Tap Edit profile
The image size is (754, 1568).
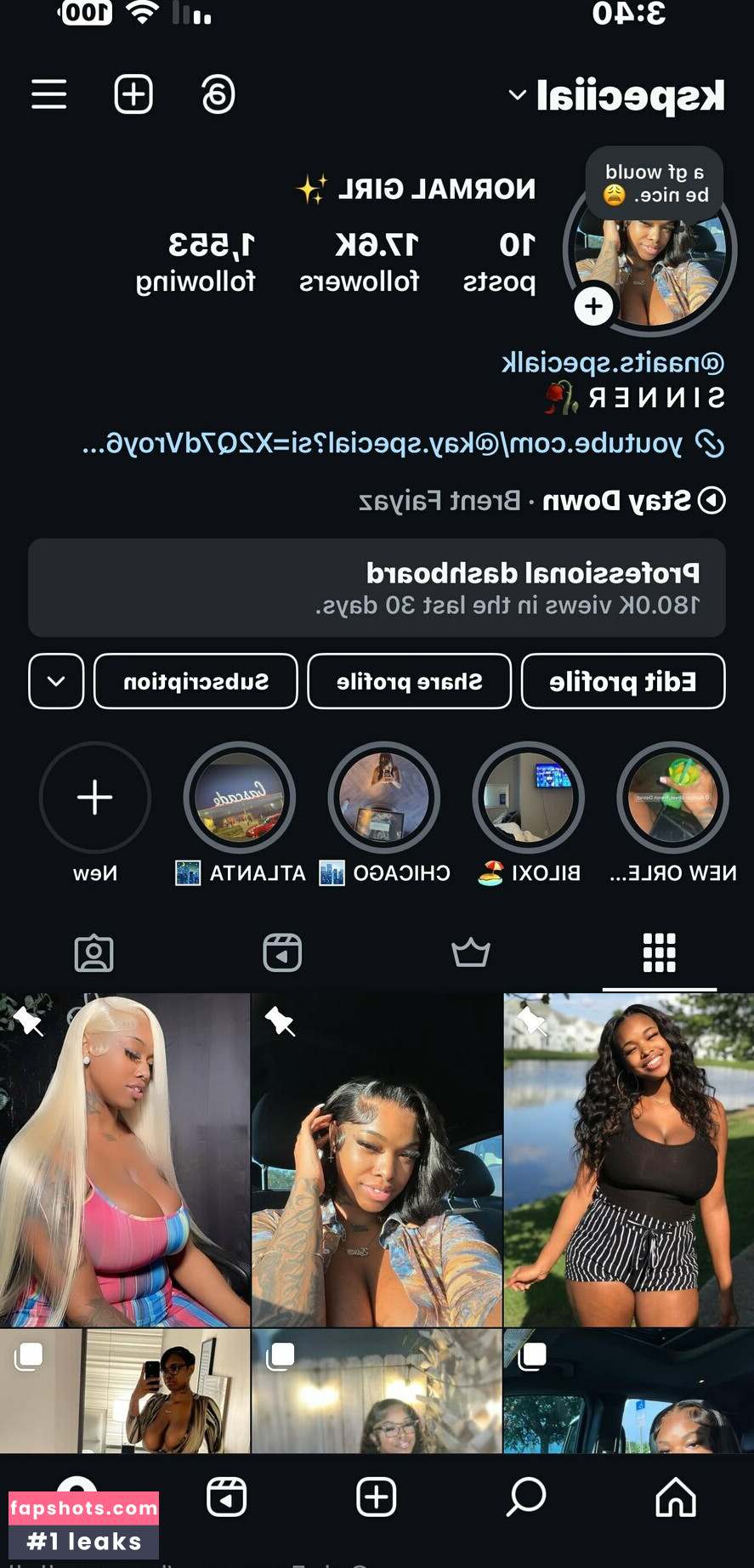[623, 681]
